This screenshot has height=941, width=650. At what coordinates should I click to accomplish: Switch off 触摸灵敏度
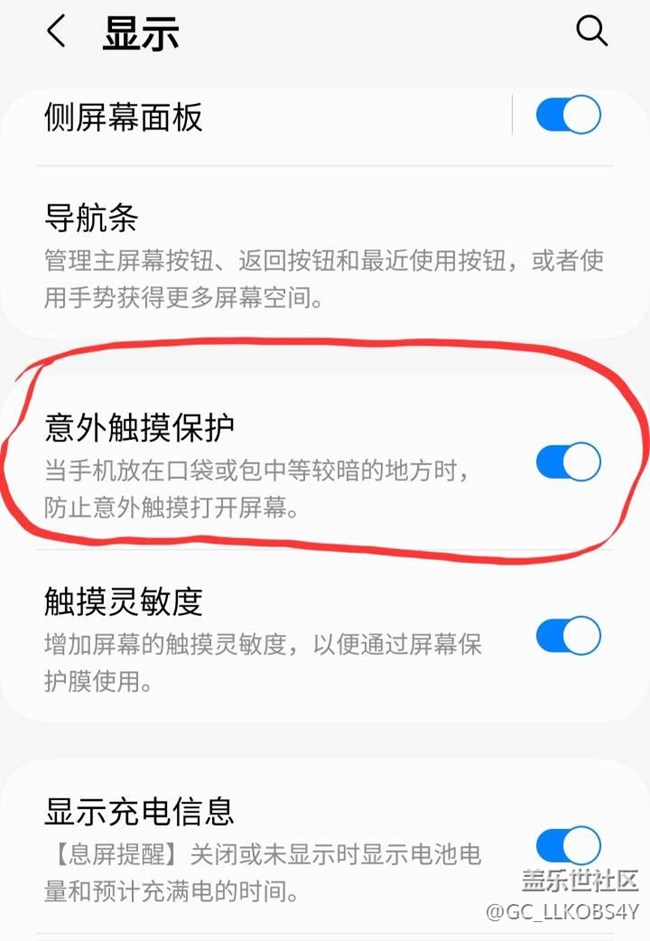568,635
